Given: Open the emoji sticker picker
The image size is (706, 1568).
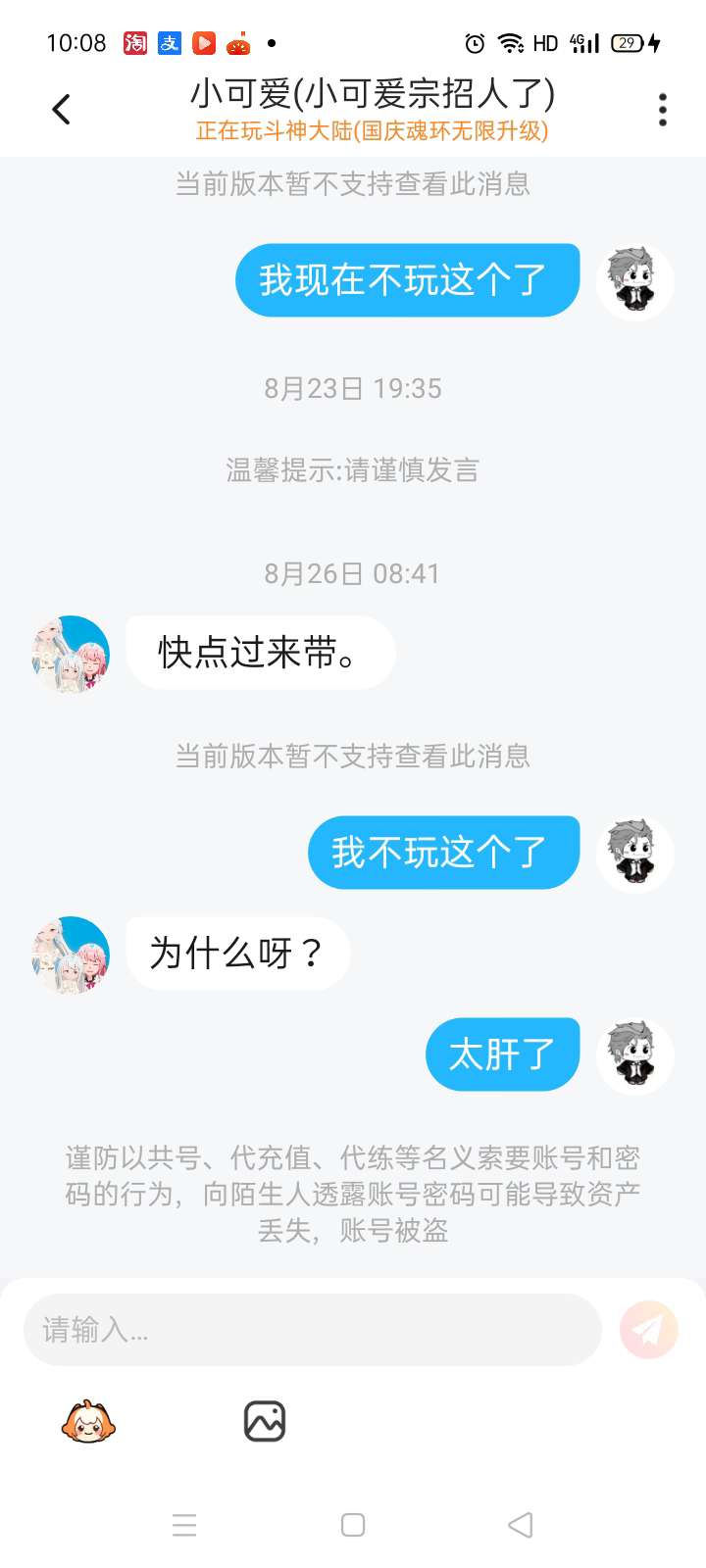Looking at the screenshot, I should point(88,1421).
